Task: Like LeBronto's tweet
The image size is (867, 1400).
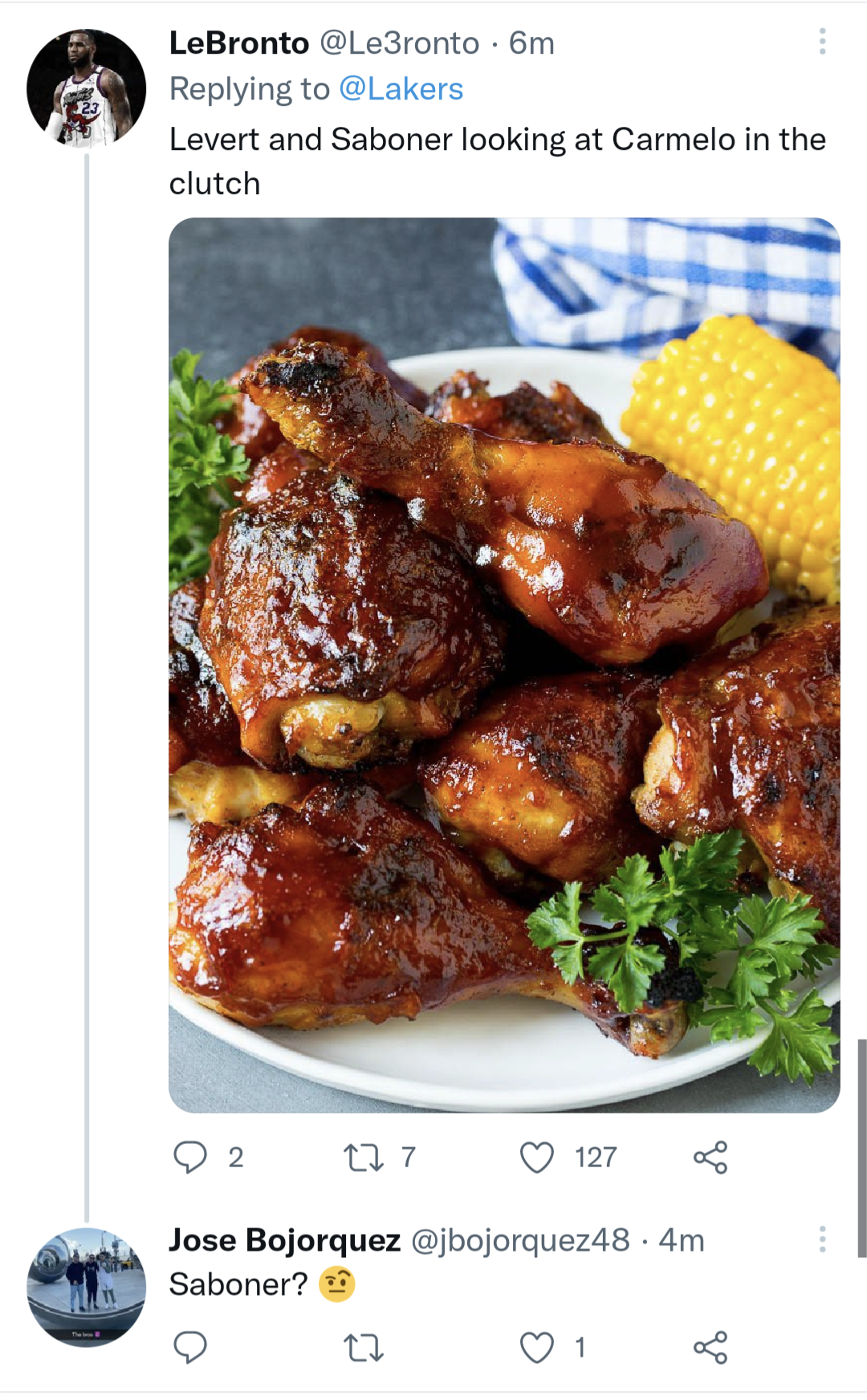Action: coord(537,1157)
